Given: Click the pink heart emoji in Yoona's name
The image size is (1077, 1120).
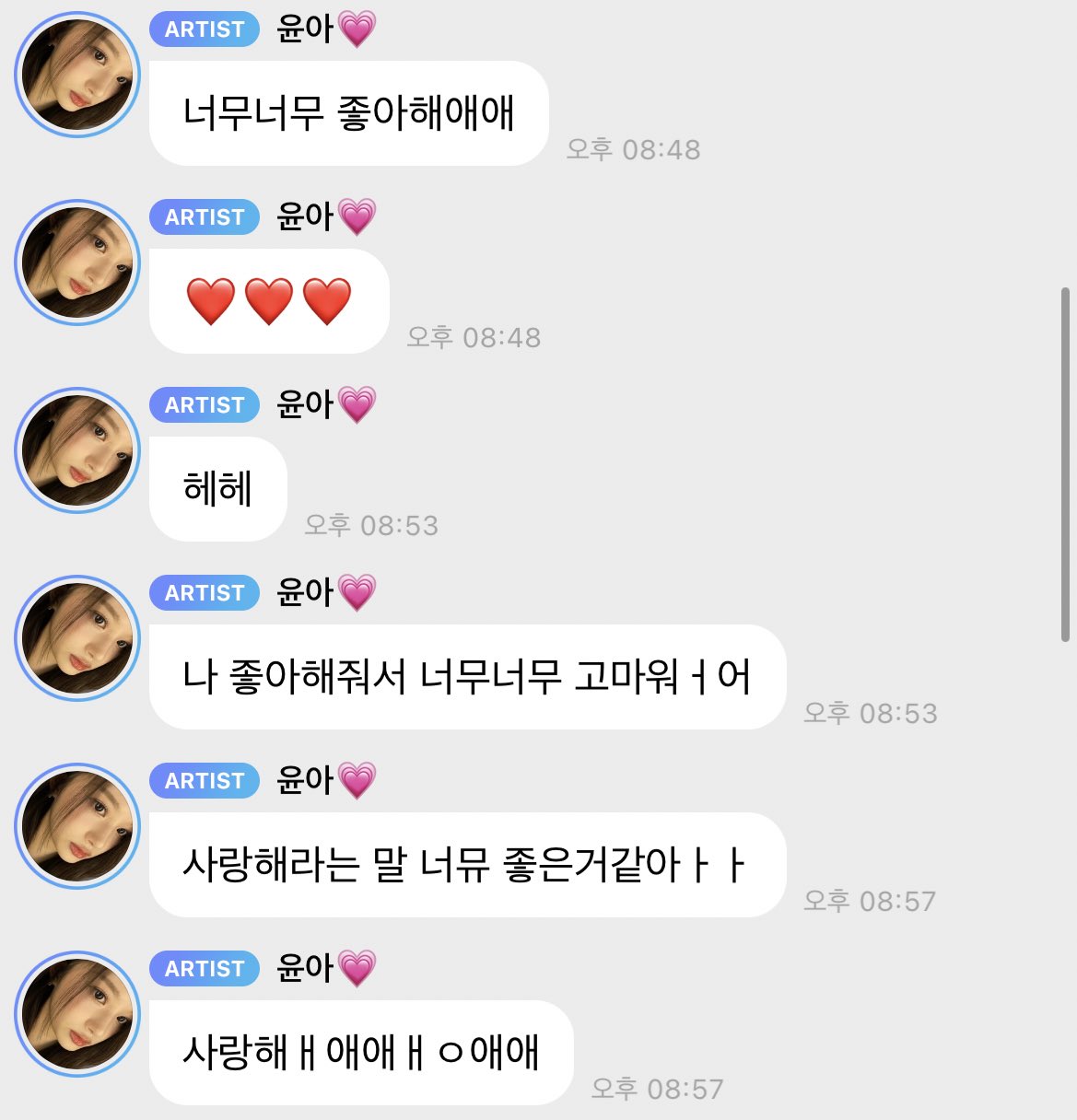Looking at the screenshot, I should click(357, 28).
